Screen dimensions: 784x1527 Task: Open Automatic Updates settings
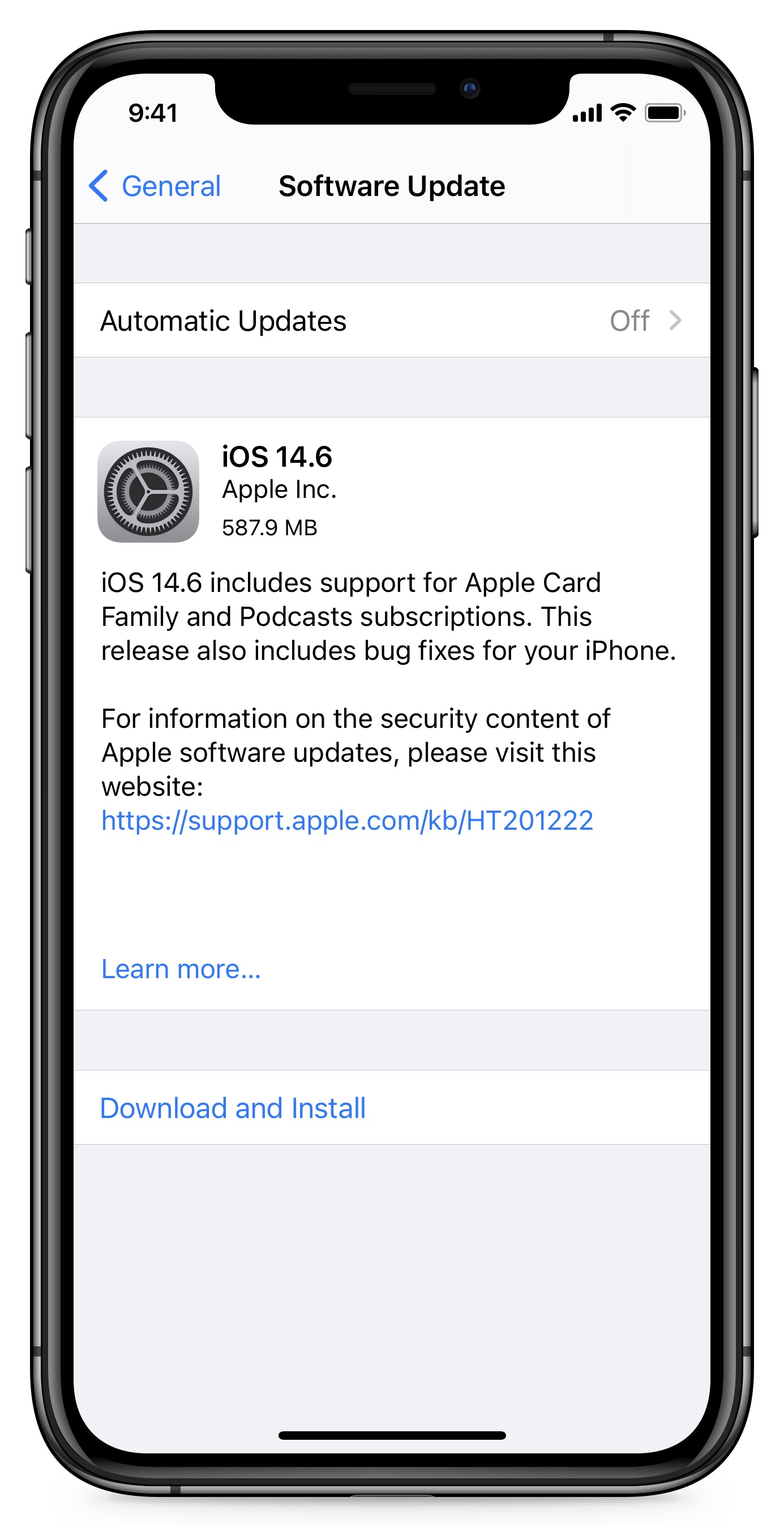tap(391, 321)
